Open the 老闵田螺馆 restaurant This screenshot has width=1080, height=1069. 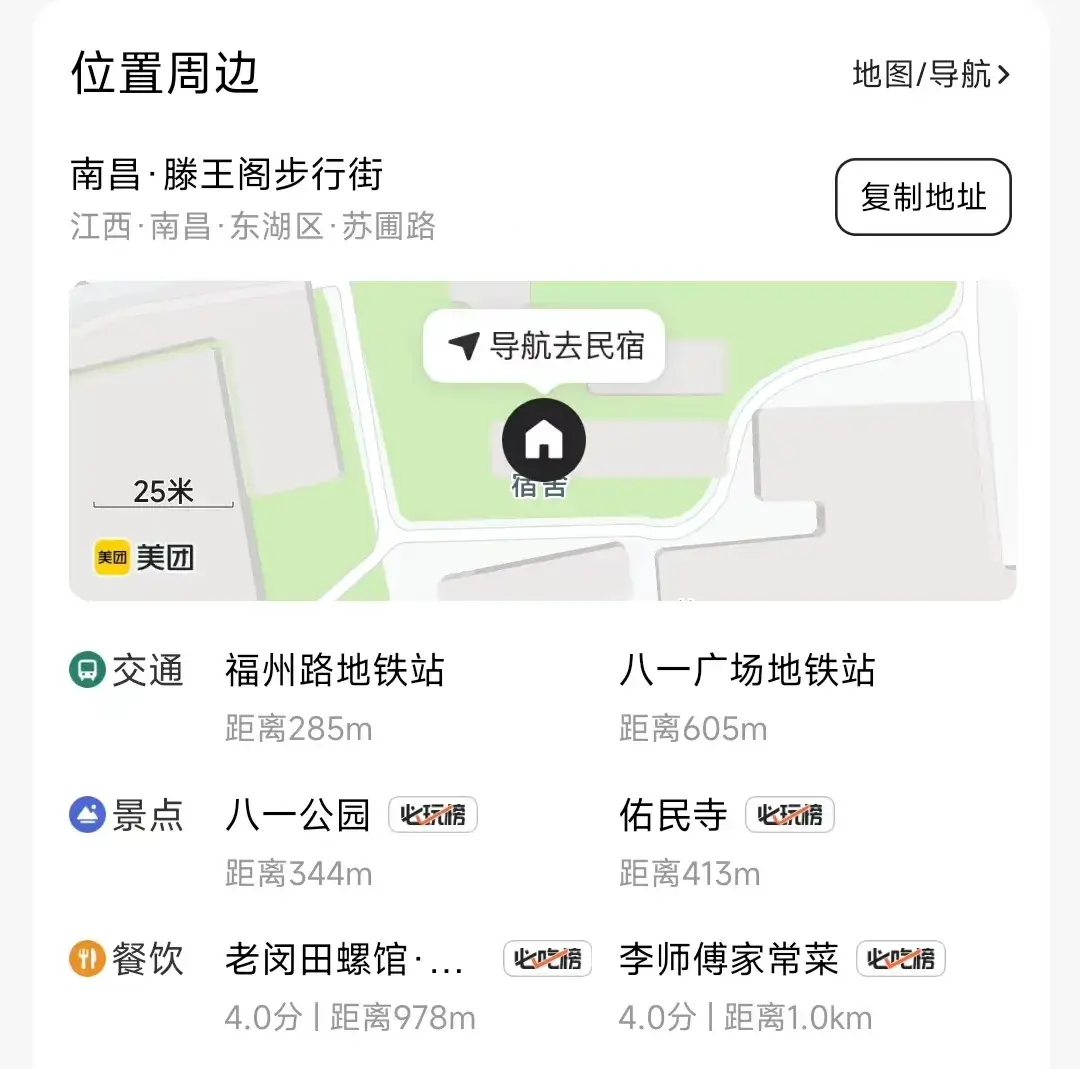coord(345,961)
